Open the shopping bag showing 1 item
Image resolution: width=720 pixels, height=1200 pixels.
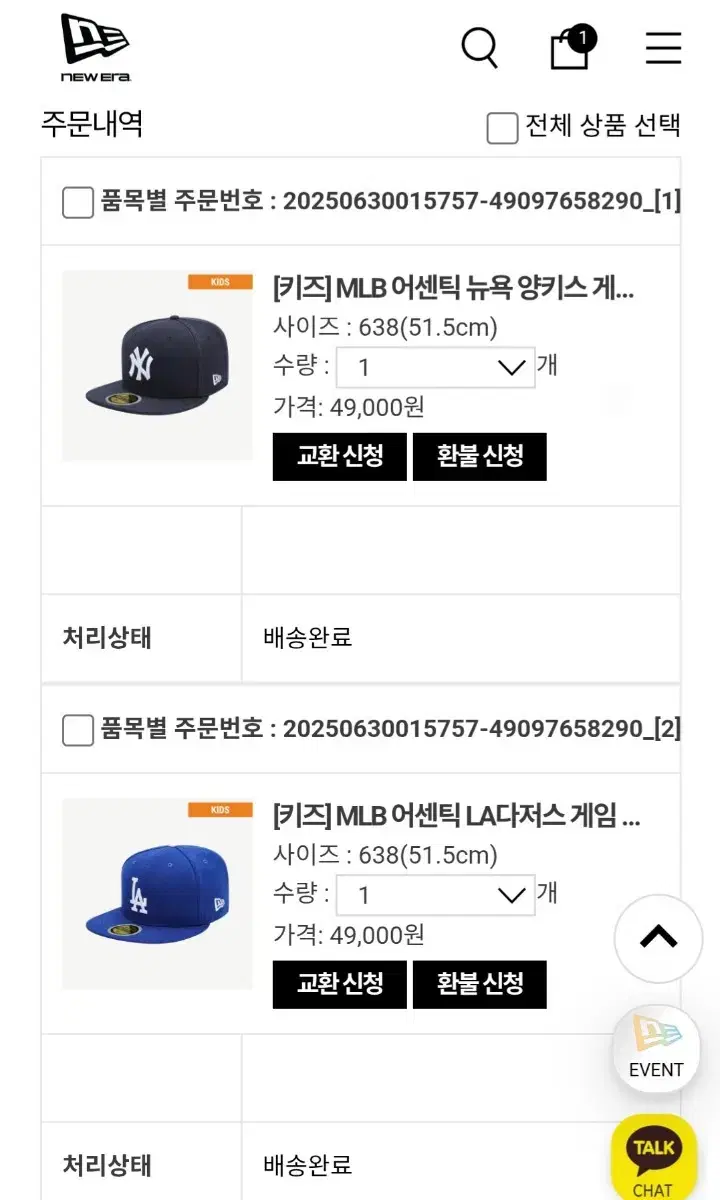coord(569,48)
